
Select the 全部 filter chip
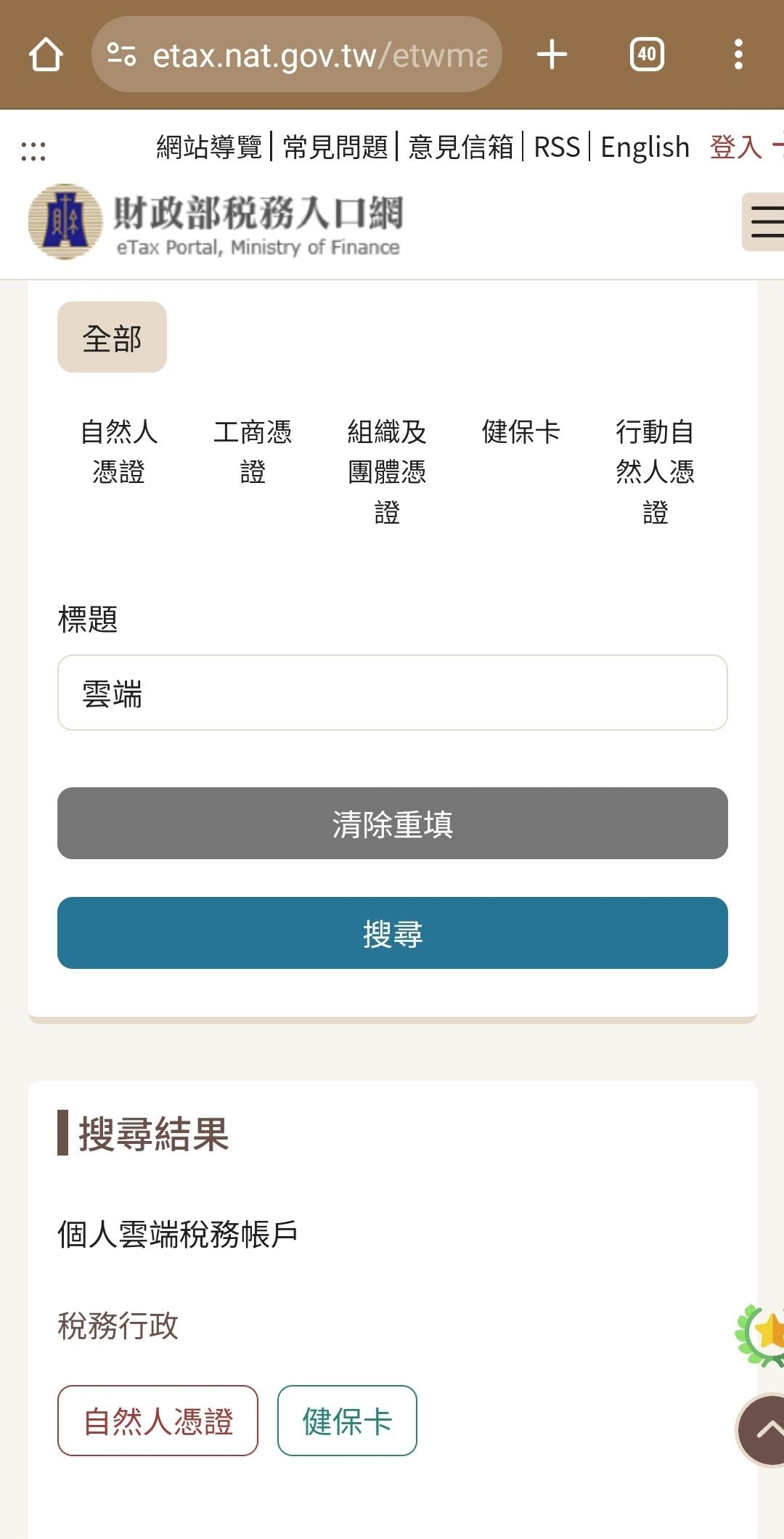112,338
